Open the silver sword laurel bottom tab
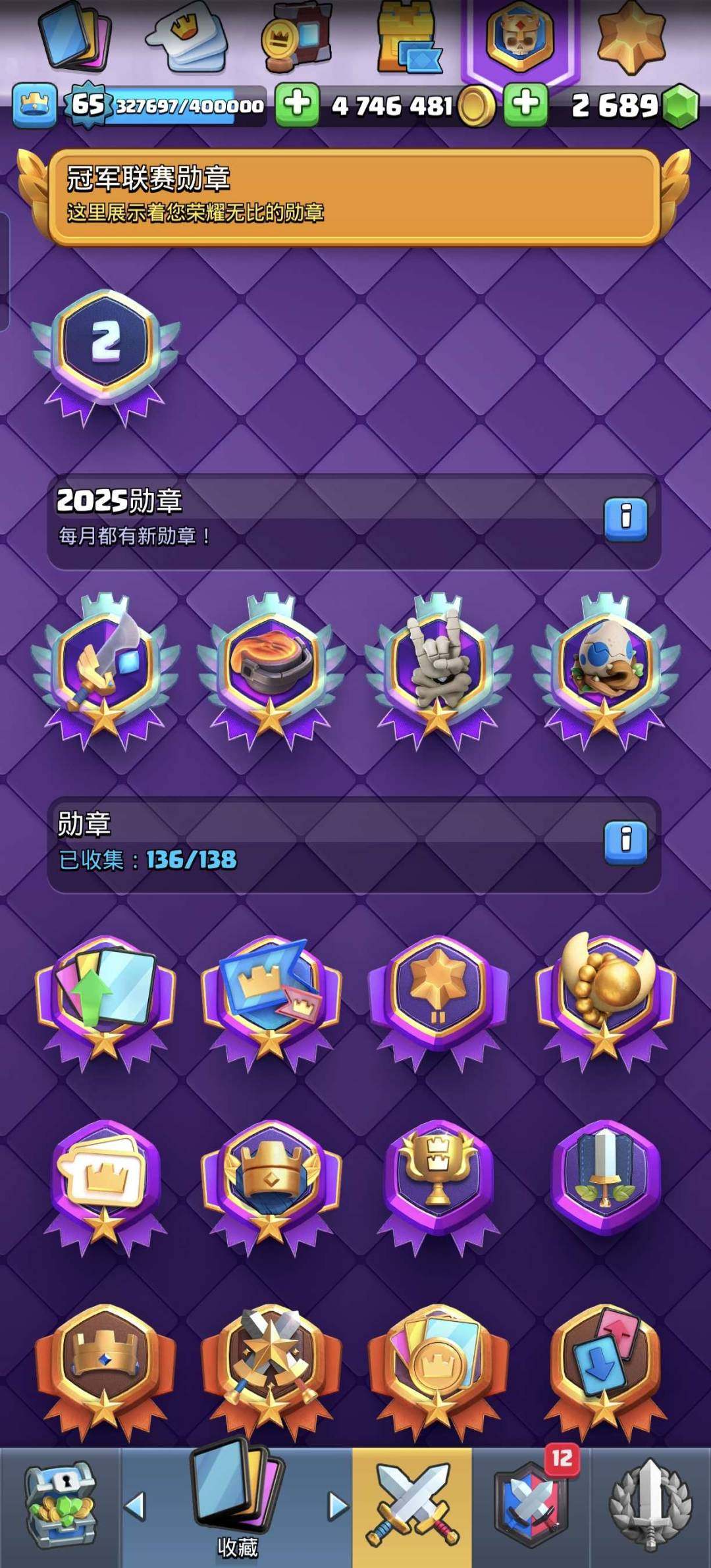The width and height of the screenshot is (711, 1568). pos(650,1507)
